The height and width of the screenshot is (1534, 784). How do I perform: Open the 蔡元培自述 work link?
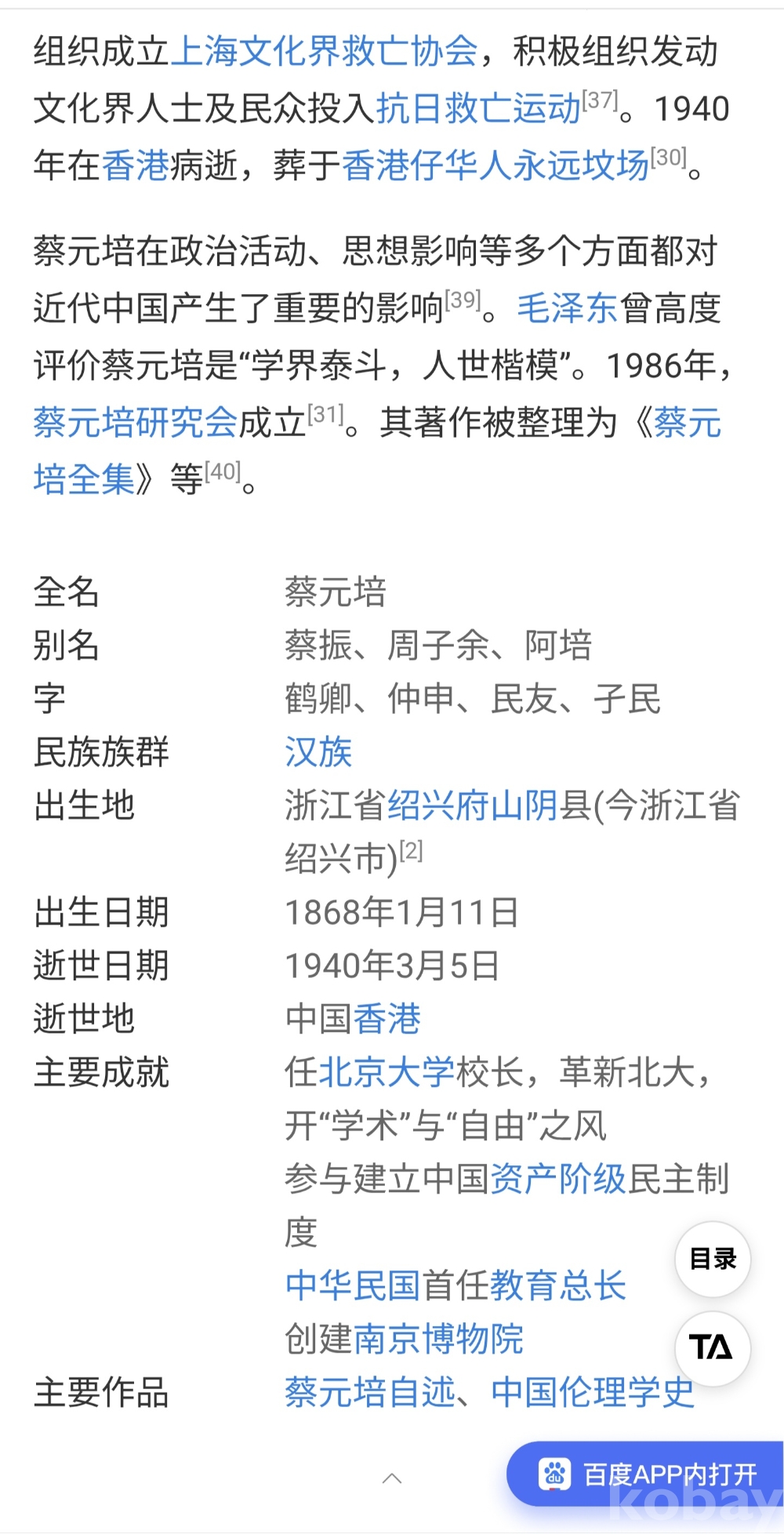click(370, 1392)
